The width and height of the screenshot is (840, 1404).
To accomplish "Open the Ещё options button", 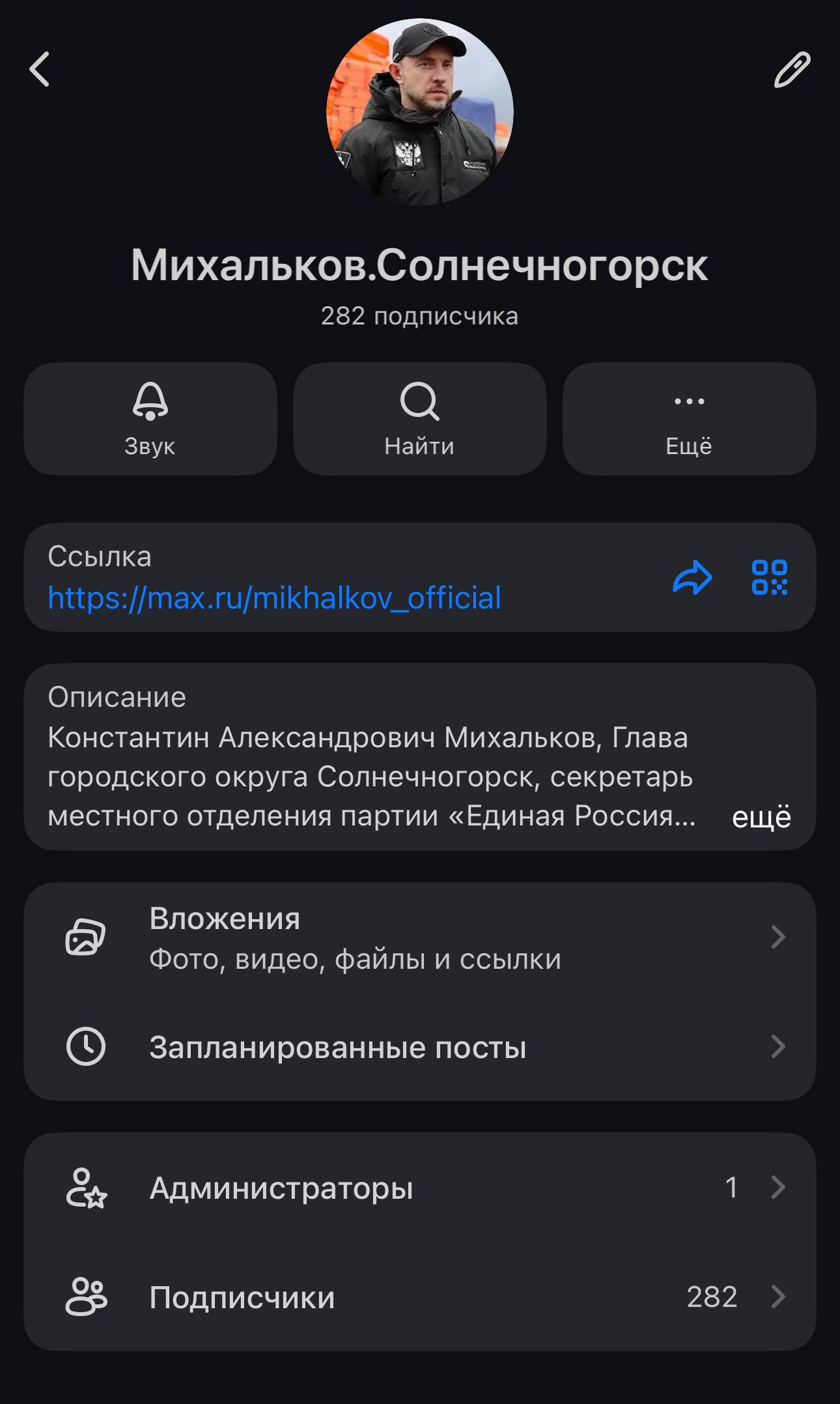I will (689, 419).
